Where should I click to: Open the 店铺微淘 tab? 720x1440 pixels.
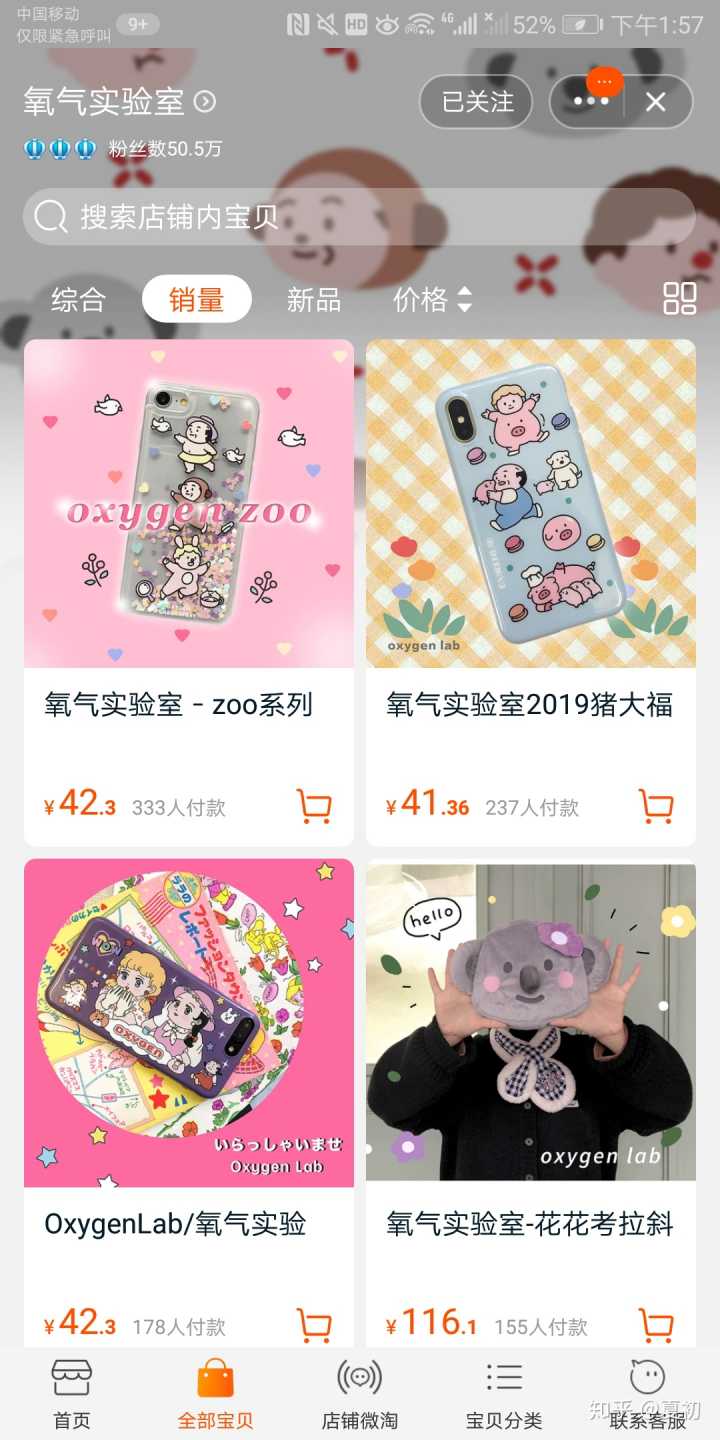coord(360,1394)
